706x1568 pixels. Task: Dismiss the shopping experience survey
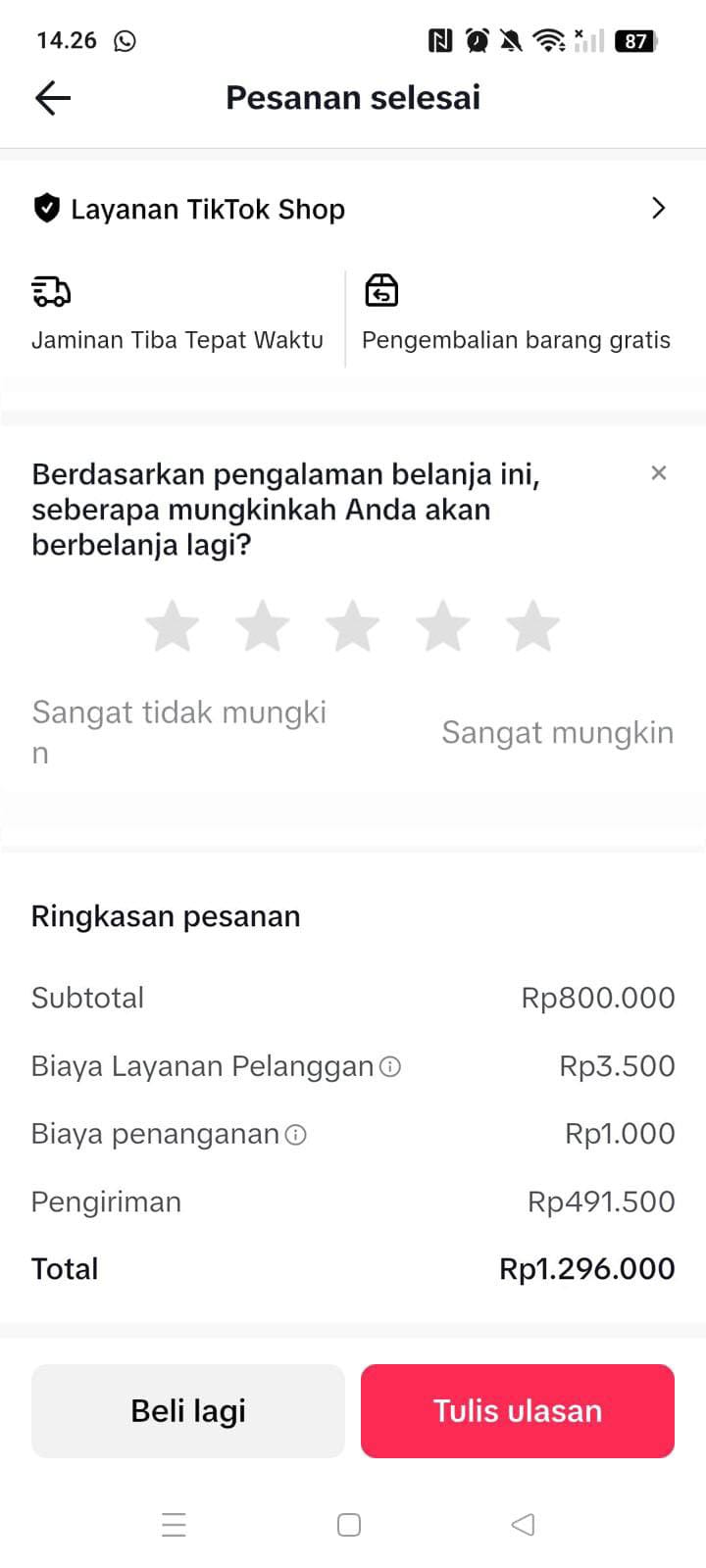(x=659, y=473)
